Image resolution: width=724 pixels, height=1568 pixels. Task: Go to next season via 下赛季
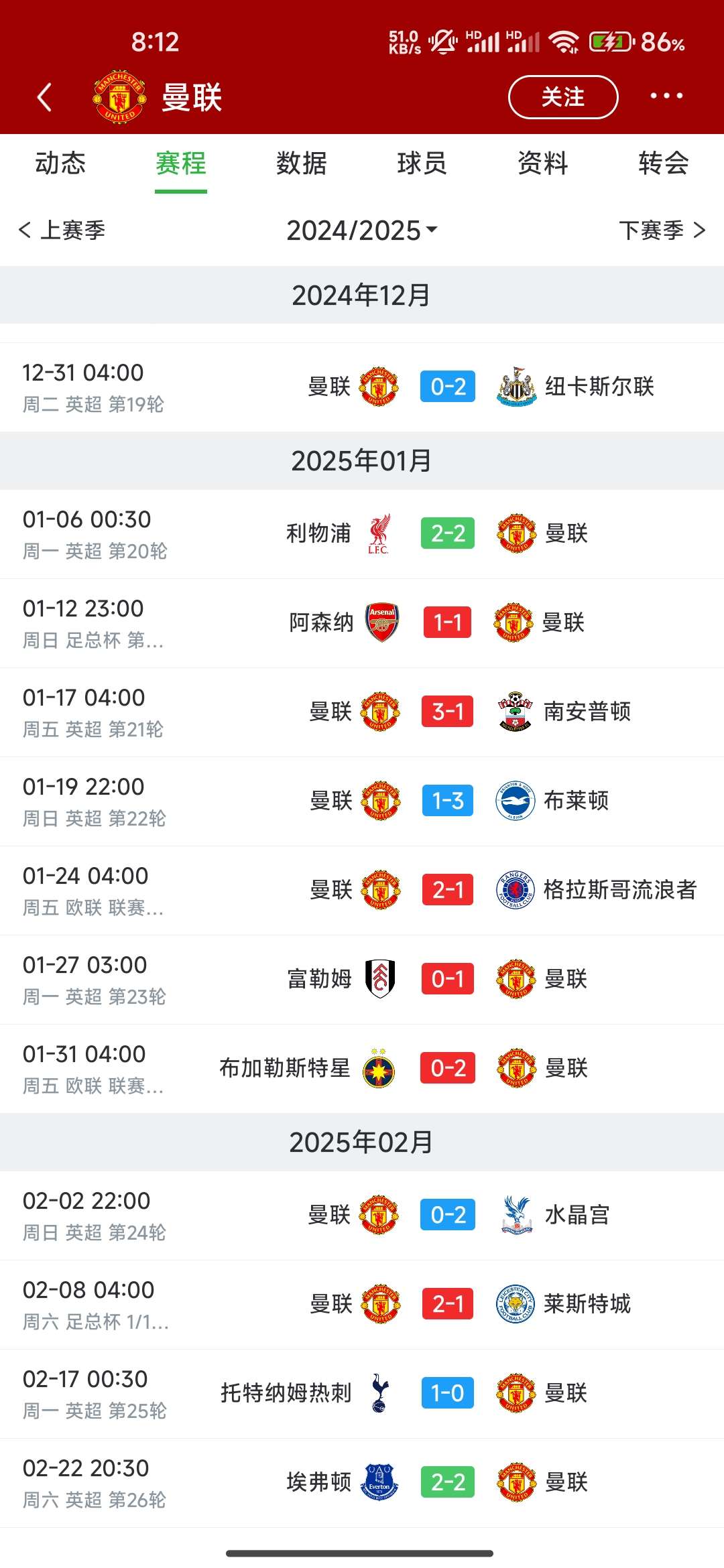(662, 231)
